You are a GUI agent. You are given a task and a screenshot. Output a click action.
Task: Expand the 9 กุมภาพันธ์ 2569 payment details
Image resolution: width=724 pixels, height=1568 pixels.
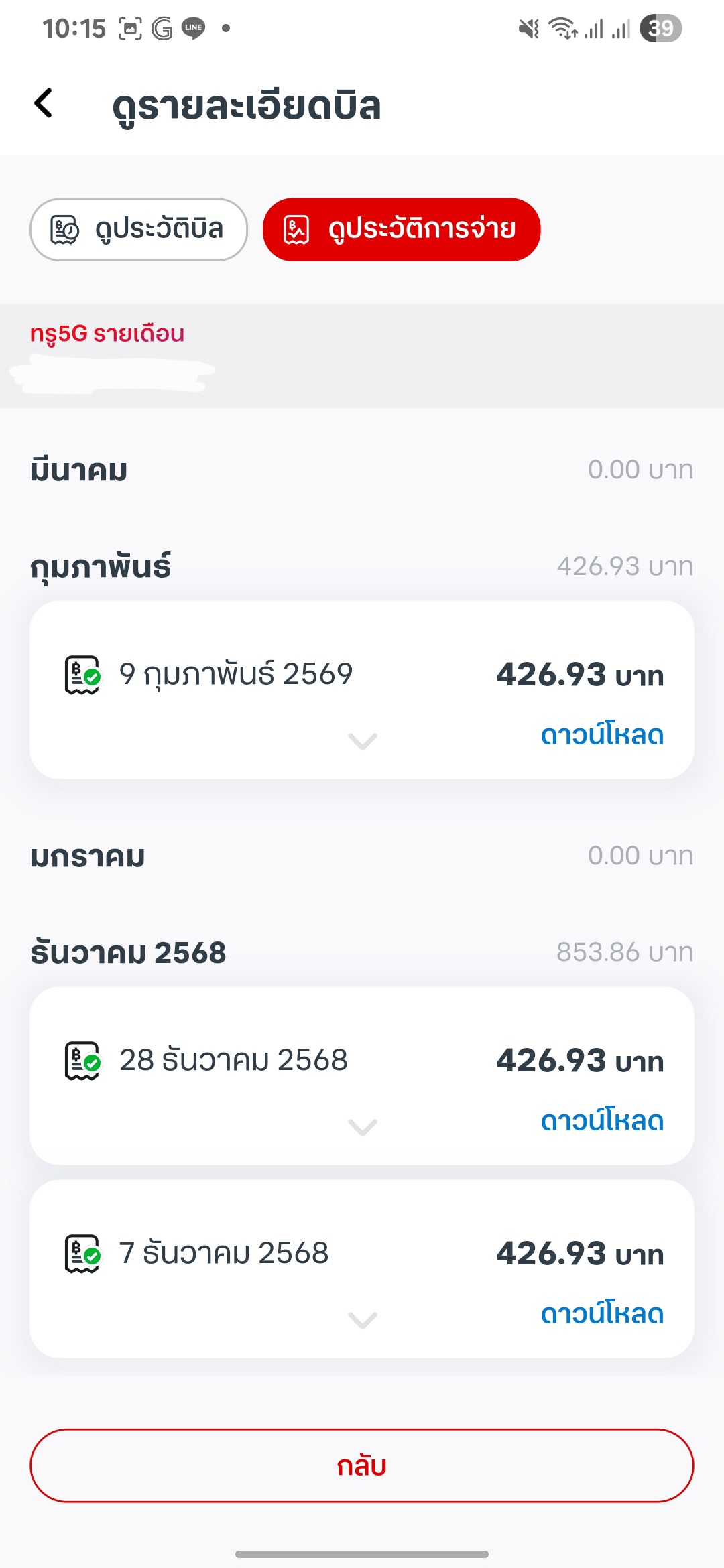coord(363,741)
